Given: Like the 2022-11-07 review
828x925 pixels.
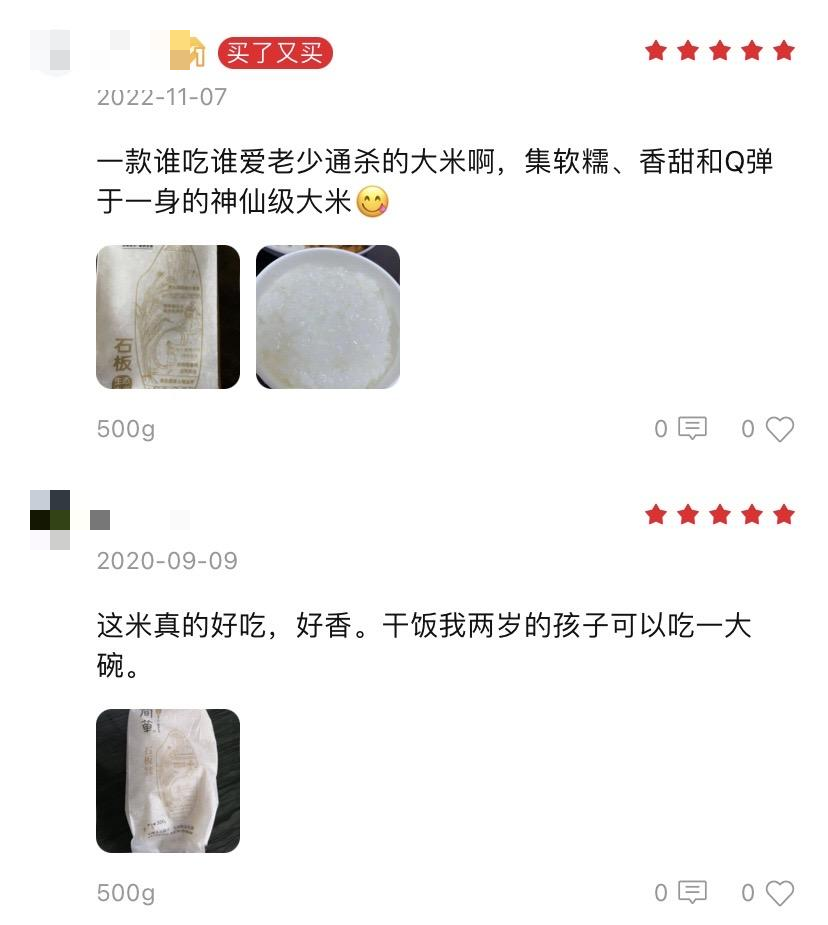Looking at the screenshot, I should pyautogui.click(x=779, y=429).
